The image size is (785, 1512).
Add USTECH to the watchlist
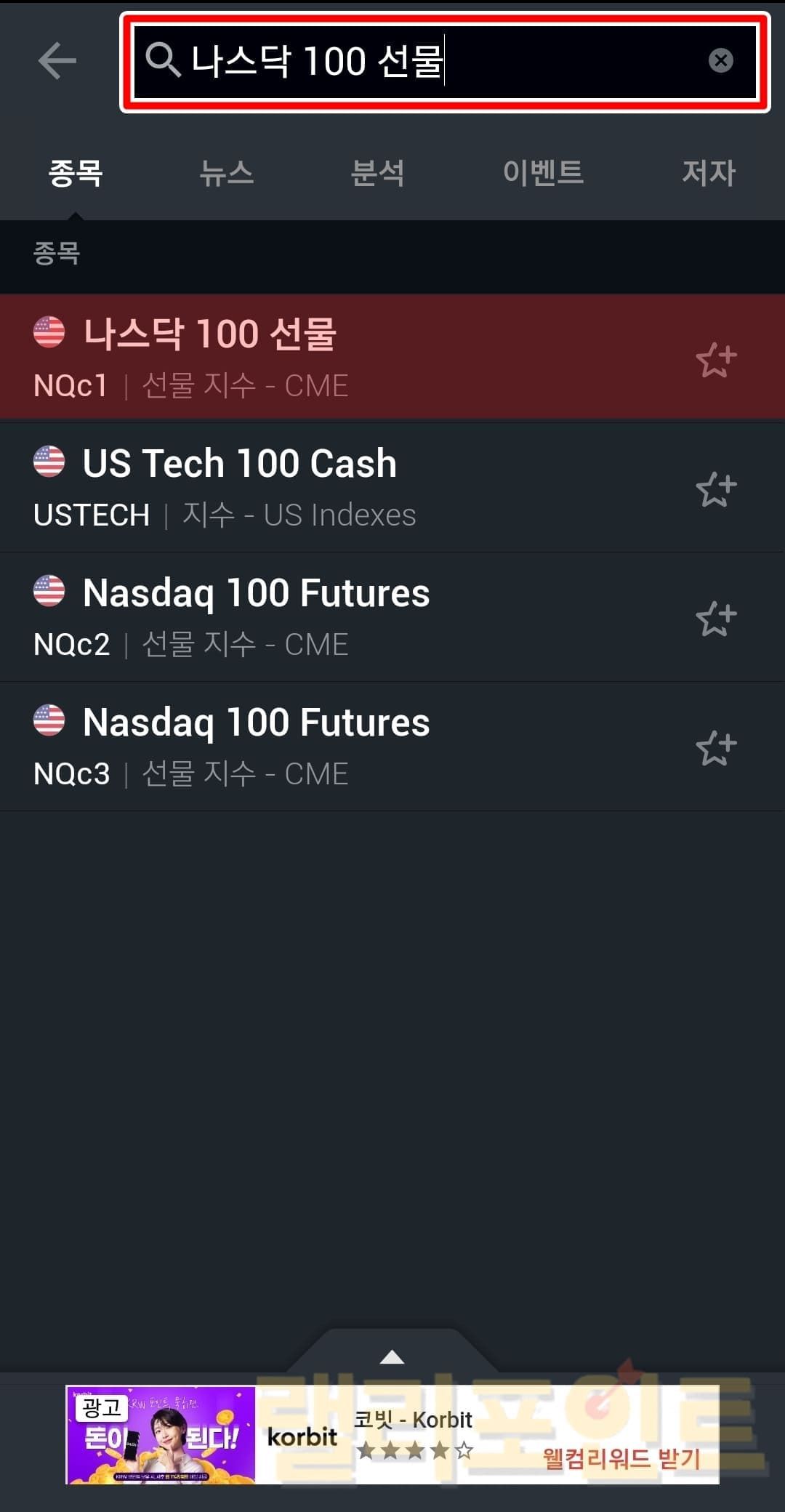click(x=716, y=488)
